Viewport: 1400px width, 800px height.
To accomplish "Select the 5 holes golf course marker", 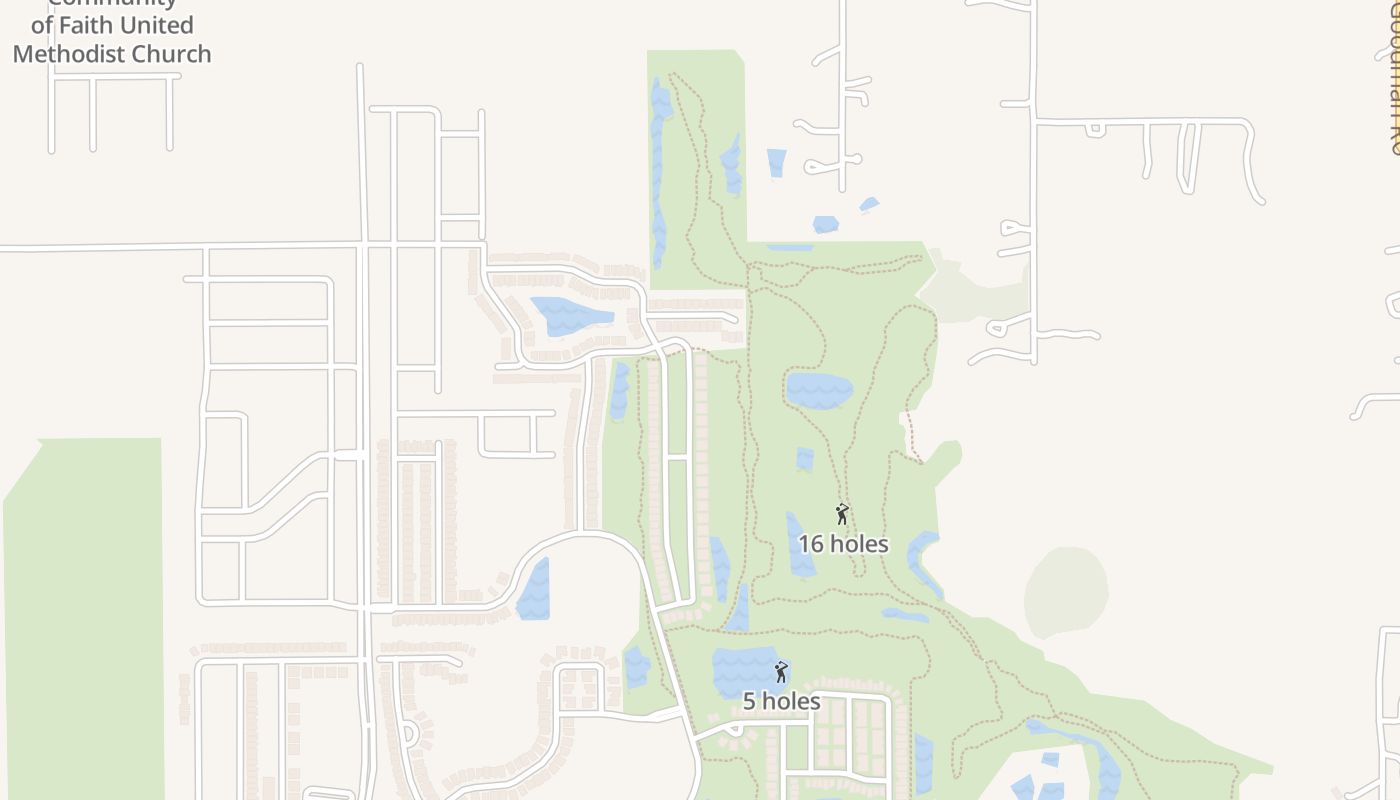I will click(x=781, y=673).
